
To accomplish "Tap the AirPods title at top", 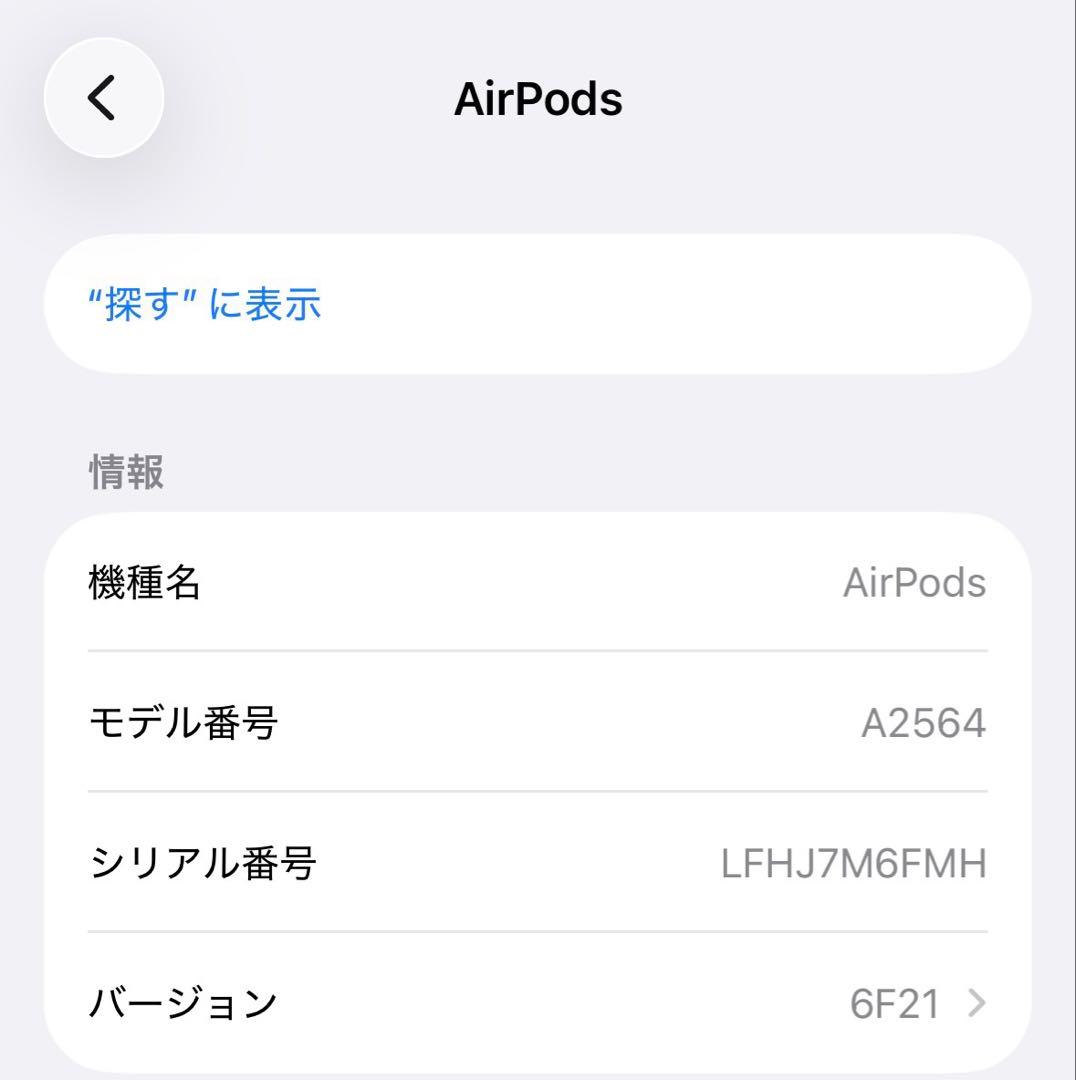I will (x=538, y=97).
